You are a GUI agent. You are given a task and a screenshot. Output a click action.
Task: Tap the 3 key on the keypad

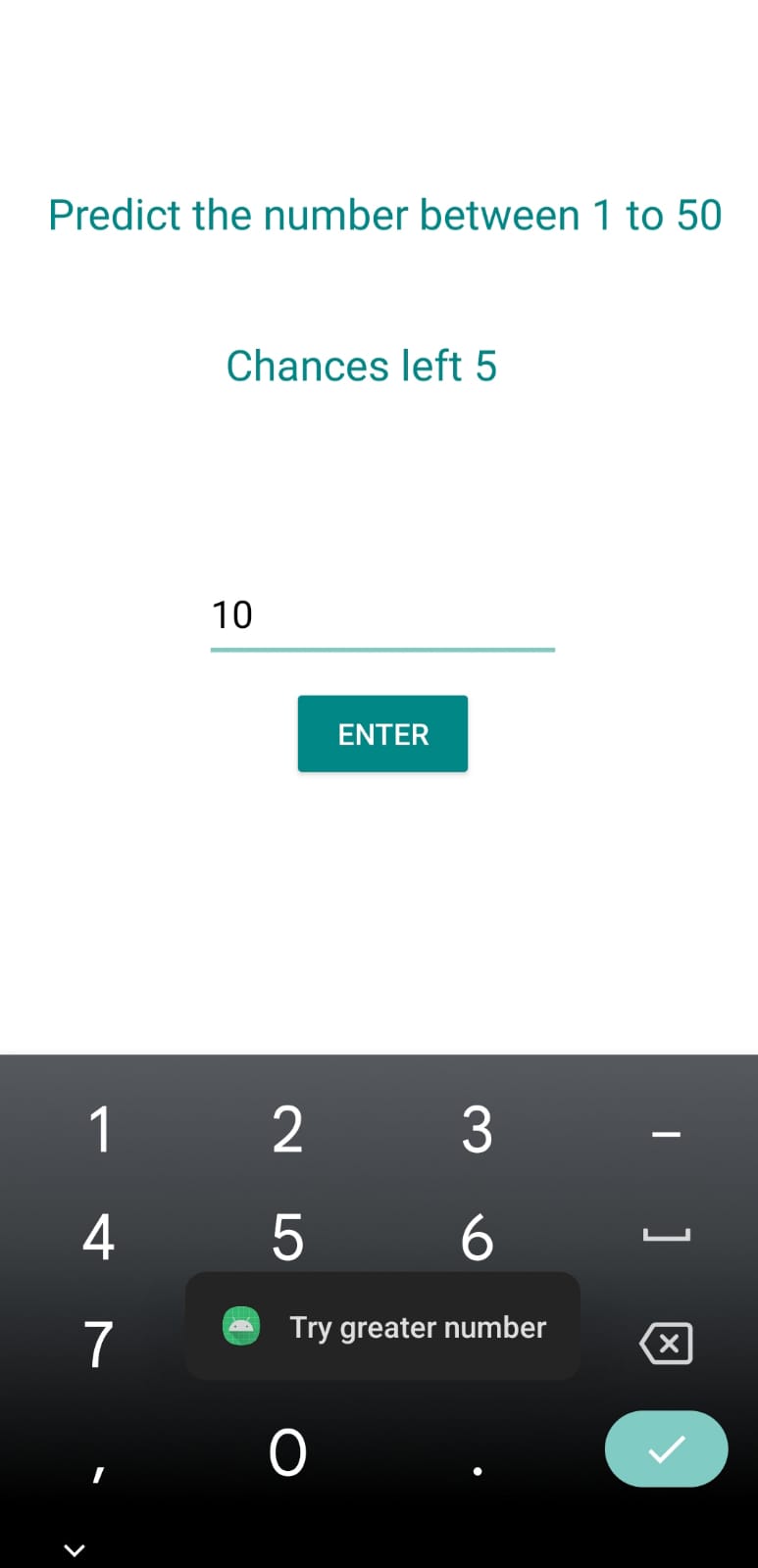coord(478,1128)
